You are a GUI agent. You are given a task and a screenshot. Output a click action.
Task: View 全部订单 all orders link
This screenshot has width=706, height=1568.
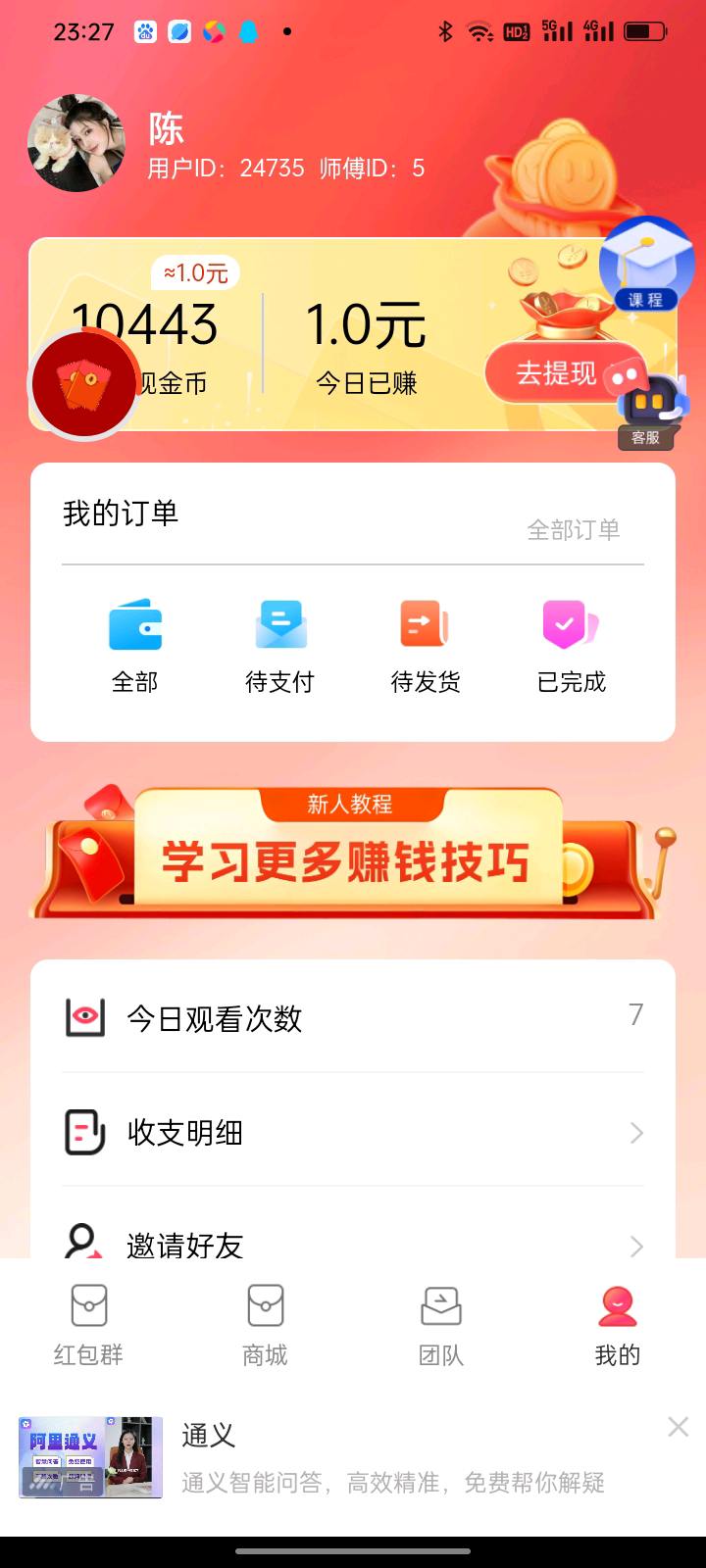pos(573,530)
